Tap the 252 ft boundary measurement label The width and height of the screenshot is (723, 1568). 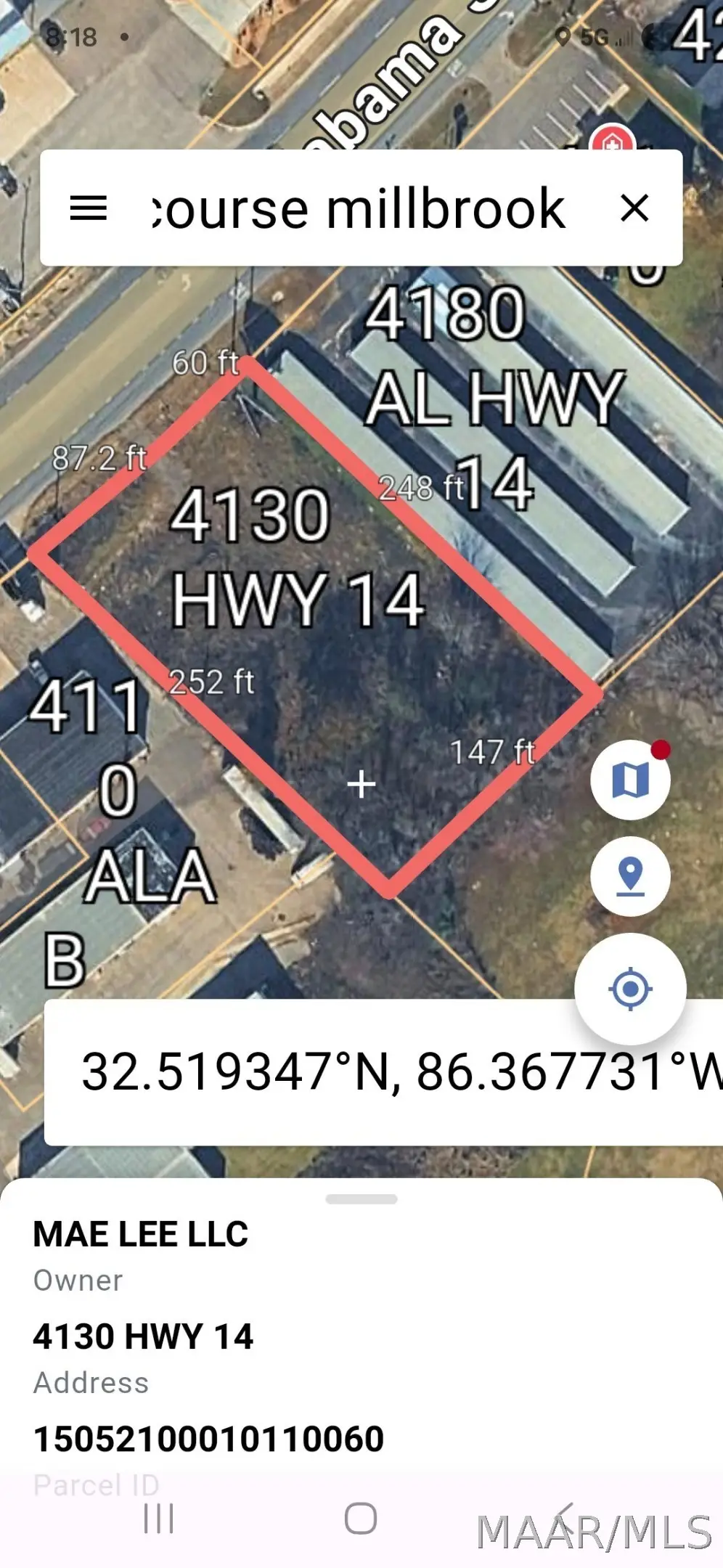tap(213, 682)
